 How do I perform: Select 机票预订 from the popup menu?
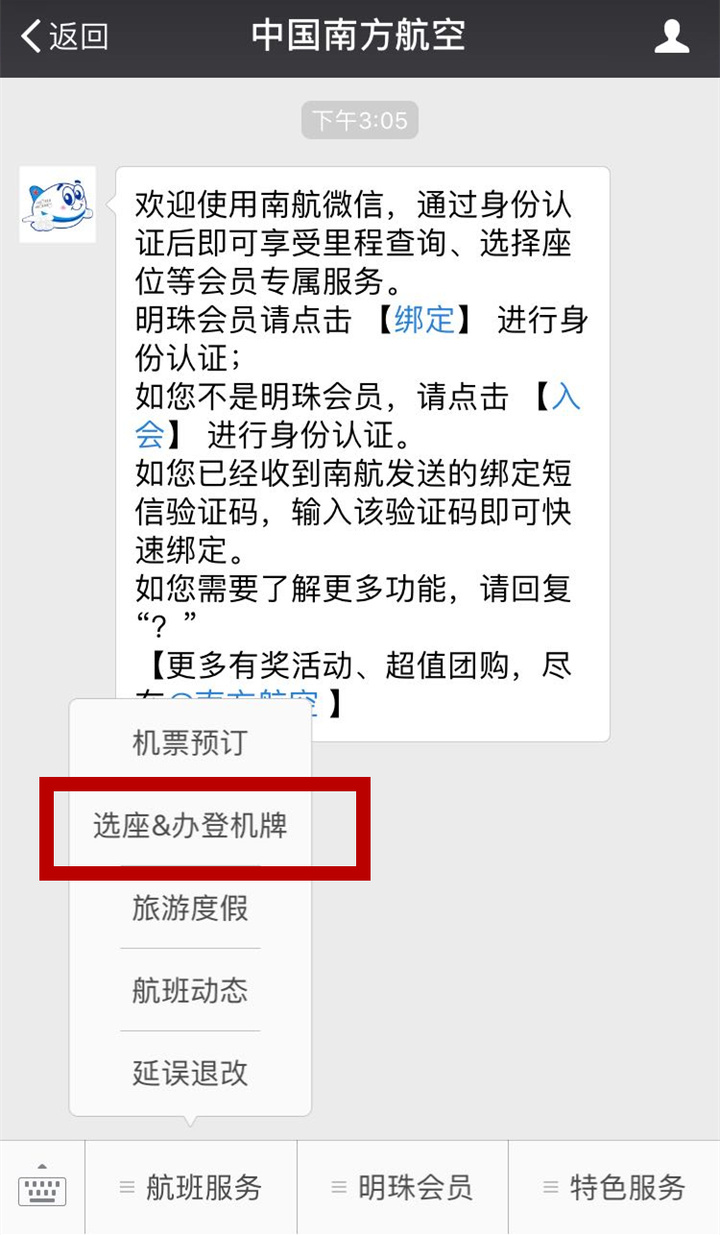click(x=190, y=743)
